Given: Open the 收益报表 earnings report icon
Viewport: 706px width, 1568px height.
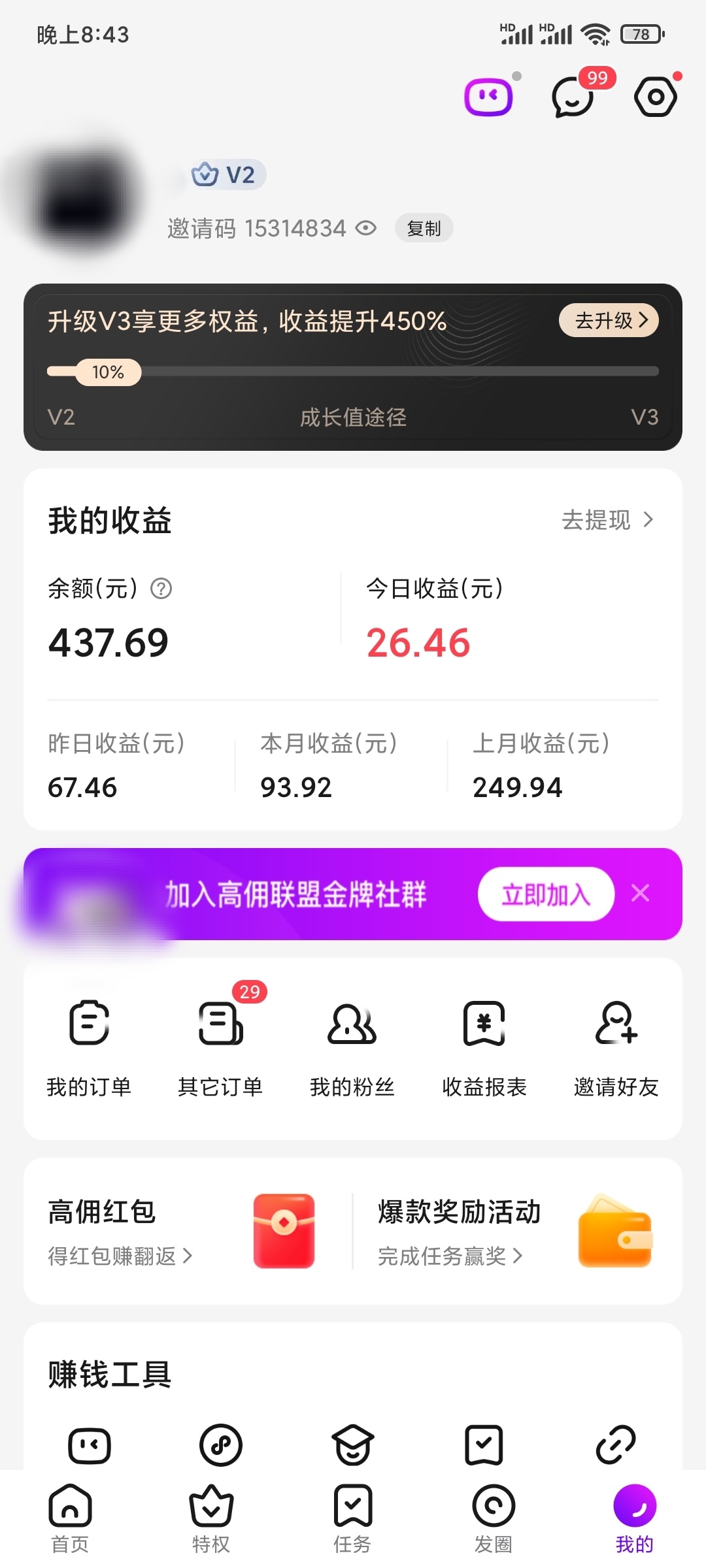Looking at the screenshot, I should (x=483, y=1026).
